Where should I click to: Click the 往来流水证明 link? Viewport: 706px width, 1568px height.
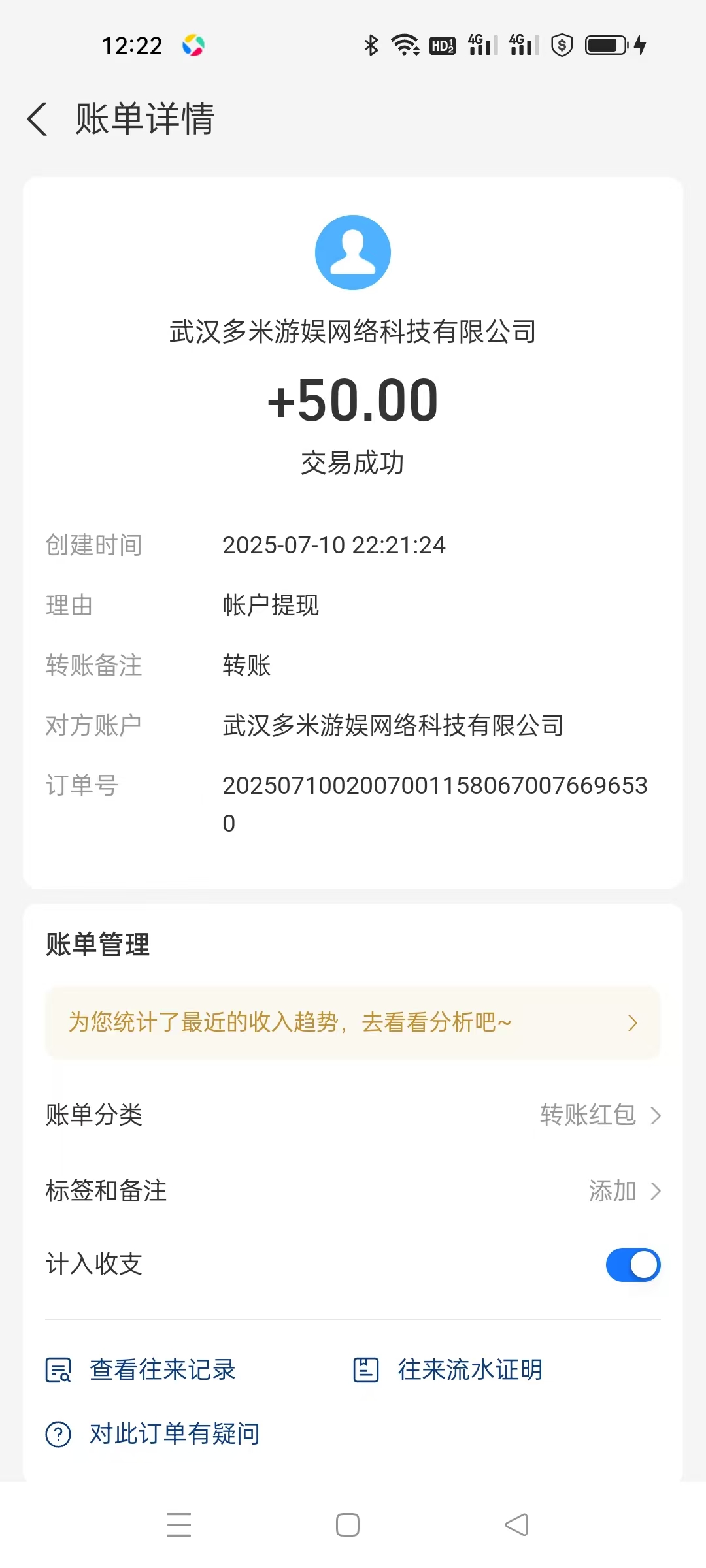[471, 1370]
